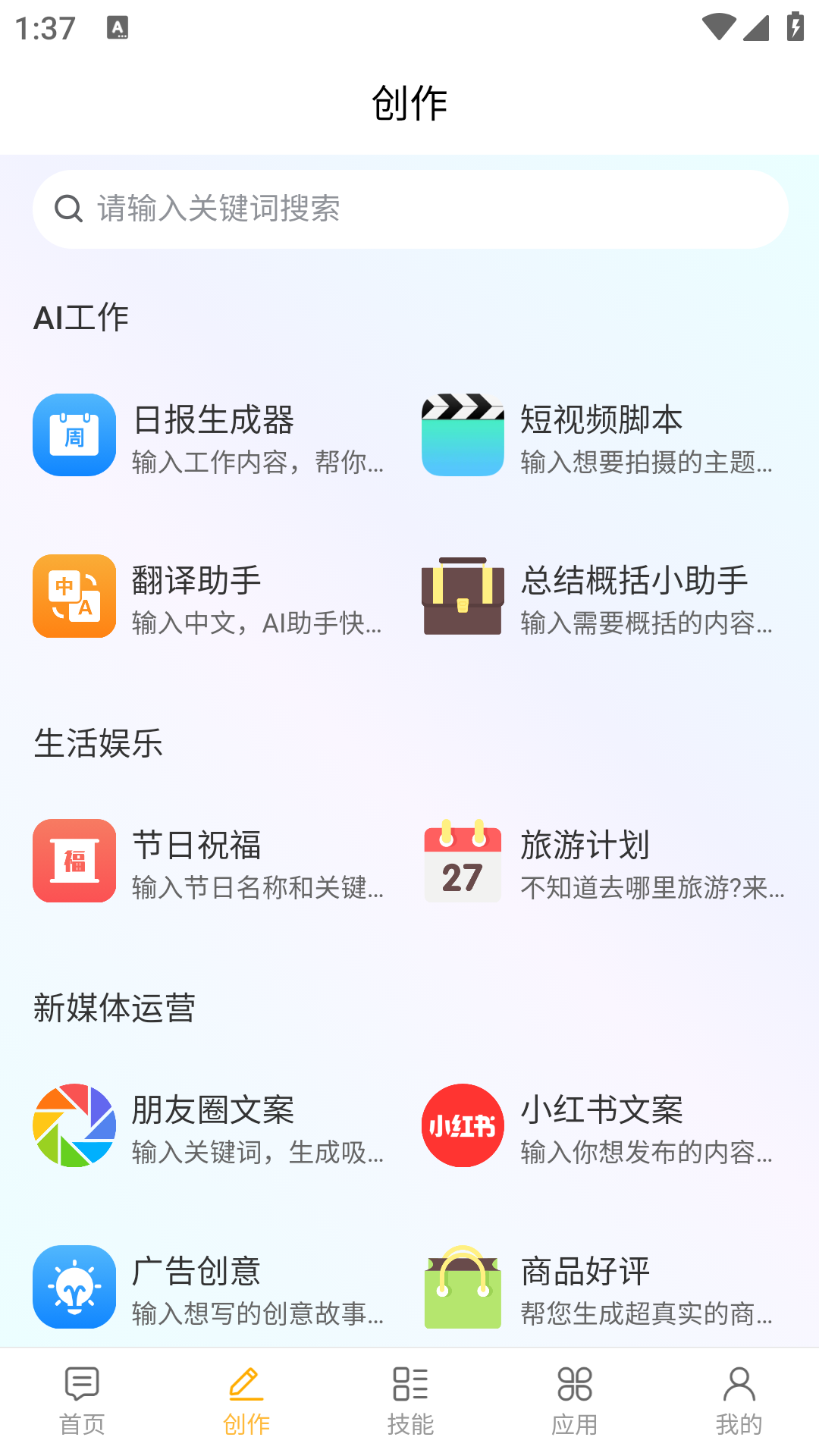Launch the 小红书文案 generator

[x=601, y=1111]
